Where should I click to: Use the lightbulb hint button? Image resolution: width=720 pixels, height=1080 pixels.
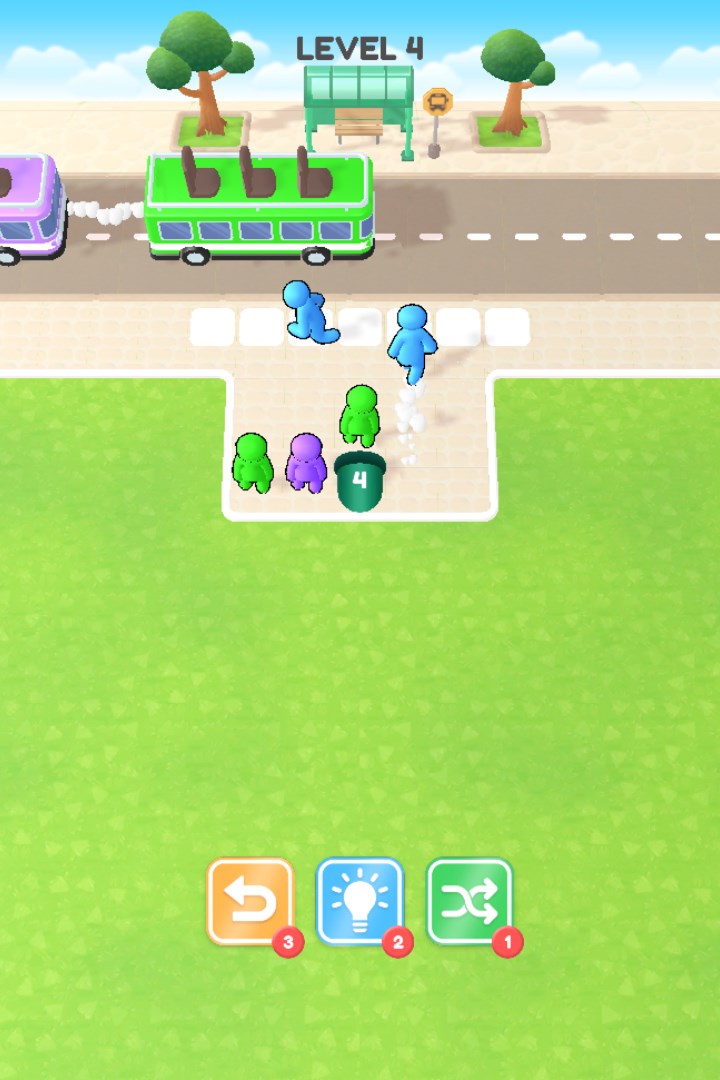point(360,901)
